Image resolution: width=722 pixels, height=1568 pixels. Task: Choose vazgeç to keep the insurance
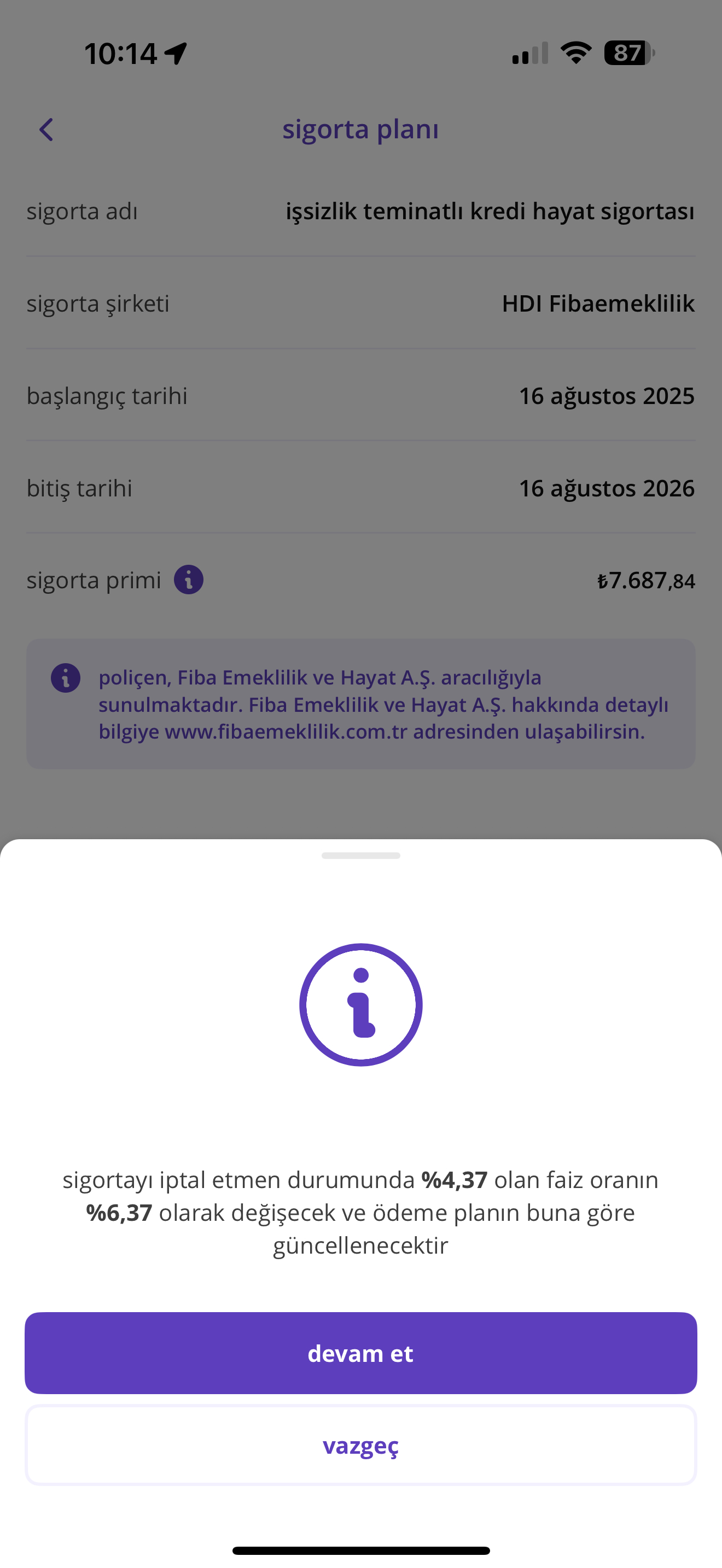pos(361,1445)
